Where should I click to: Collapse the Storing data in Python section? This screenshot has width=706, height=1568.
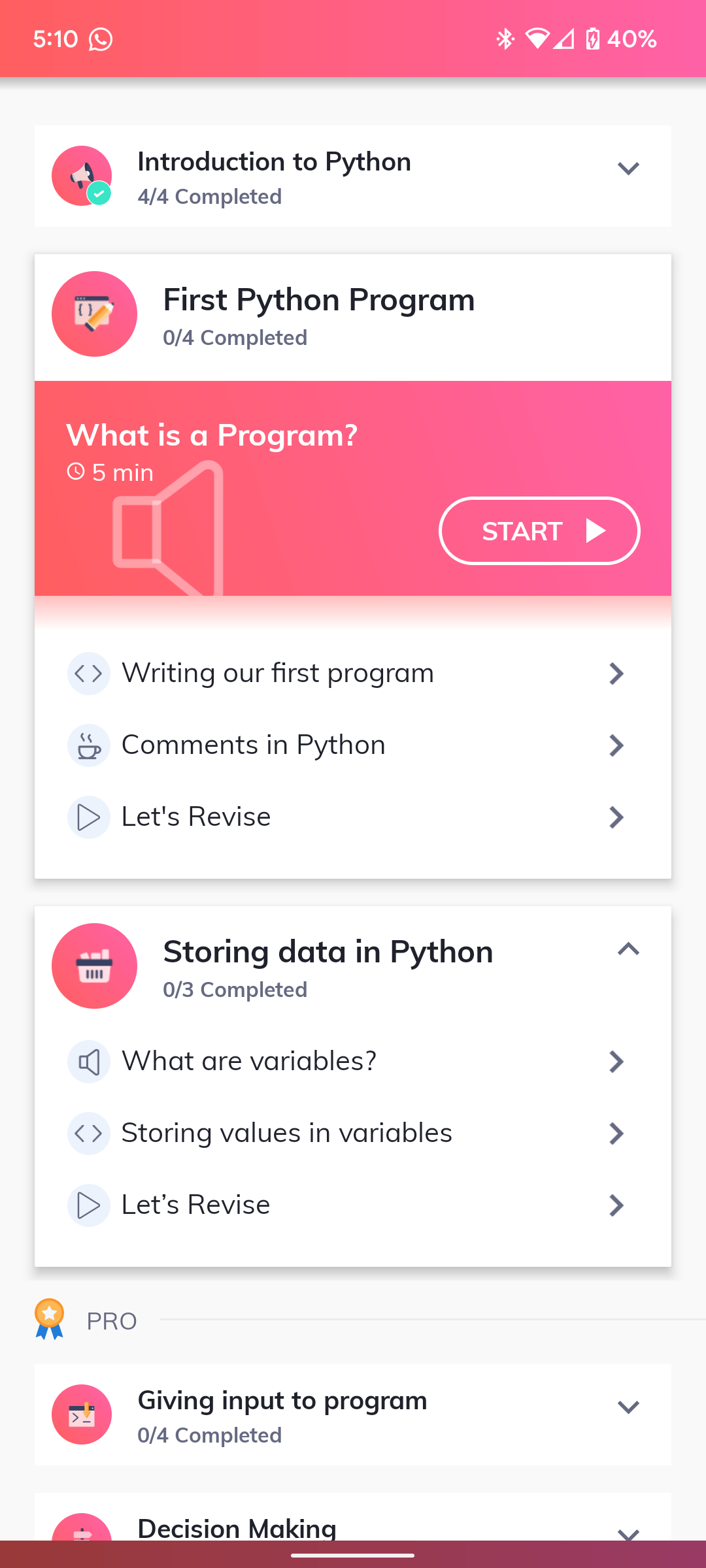pos(628,949)
